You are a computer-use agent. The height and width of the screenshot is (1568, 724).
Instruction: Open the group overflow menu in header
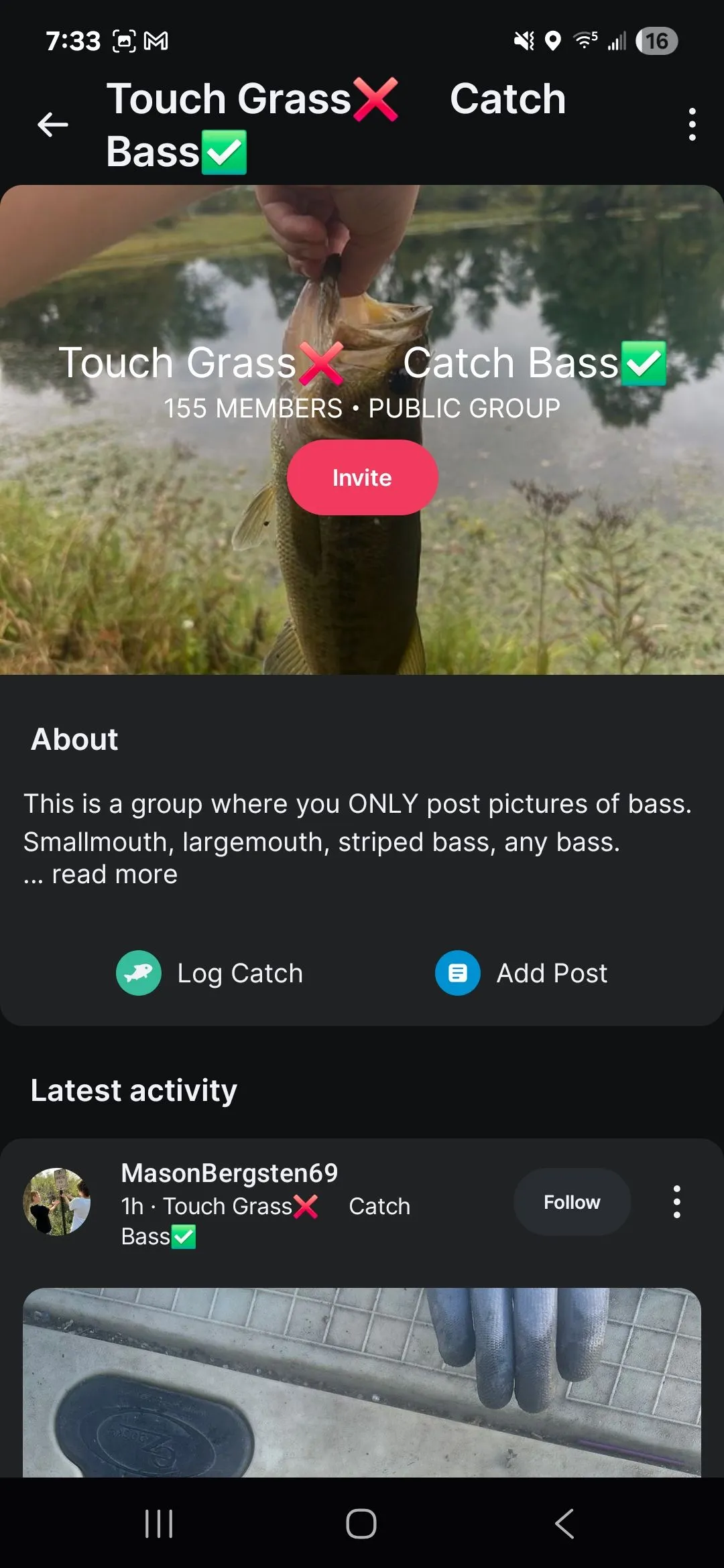(x=692, y=125)
